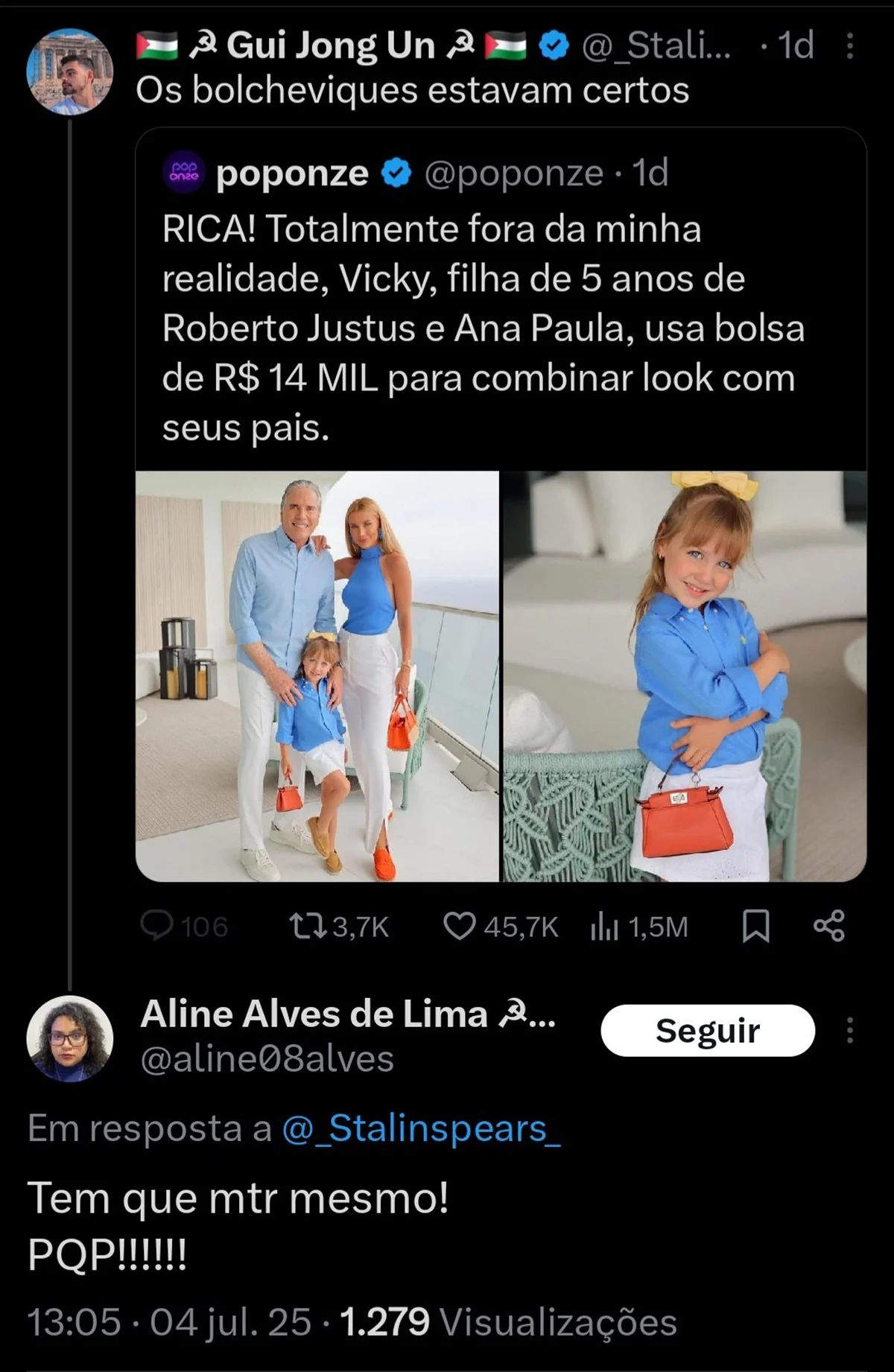Share Gui Jong Un's post

point(829,927)
